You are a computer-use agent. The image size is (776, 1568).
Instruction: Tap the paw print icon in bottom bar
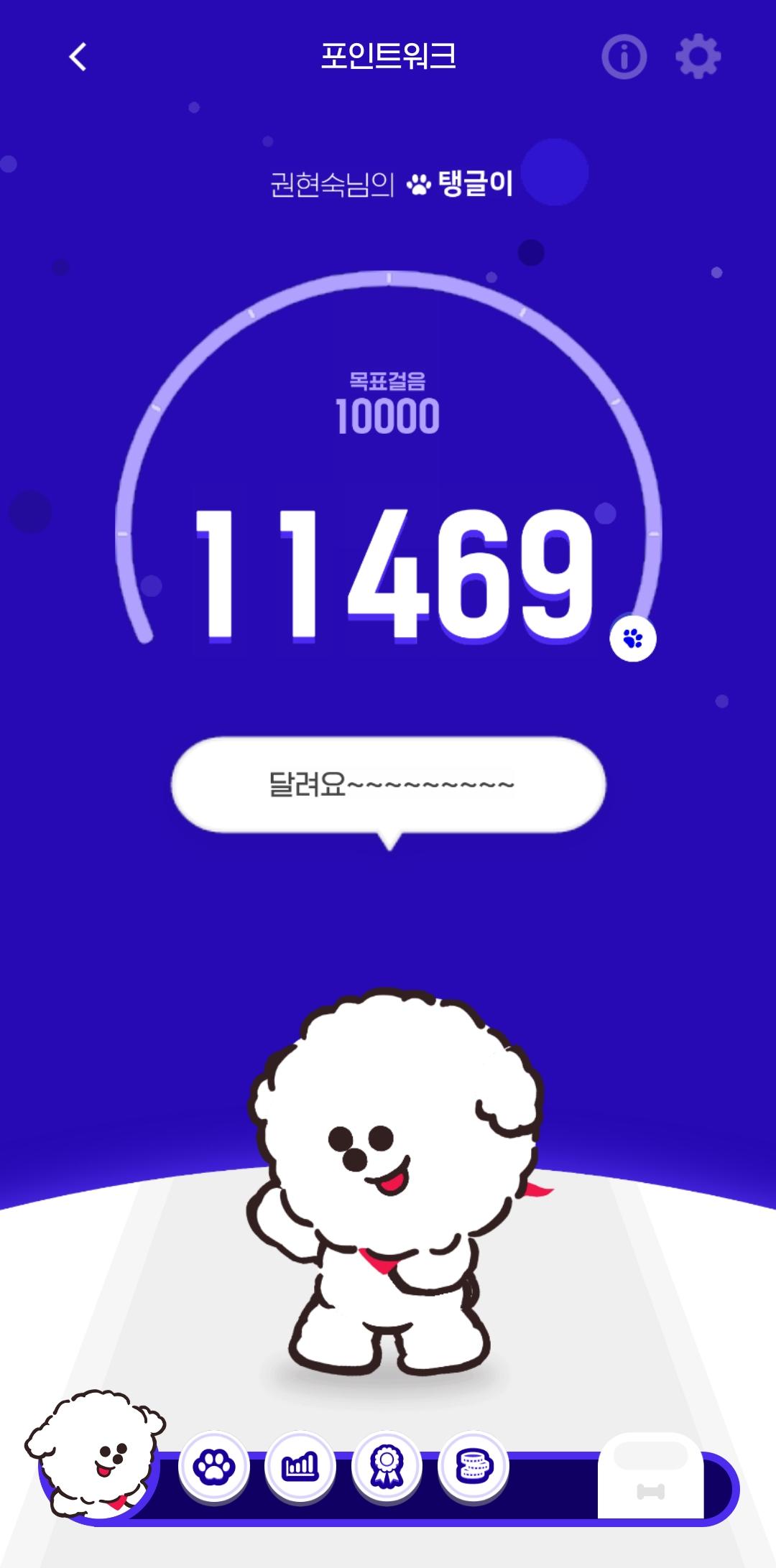[213, 1467]
